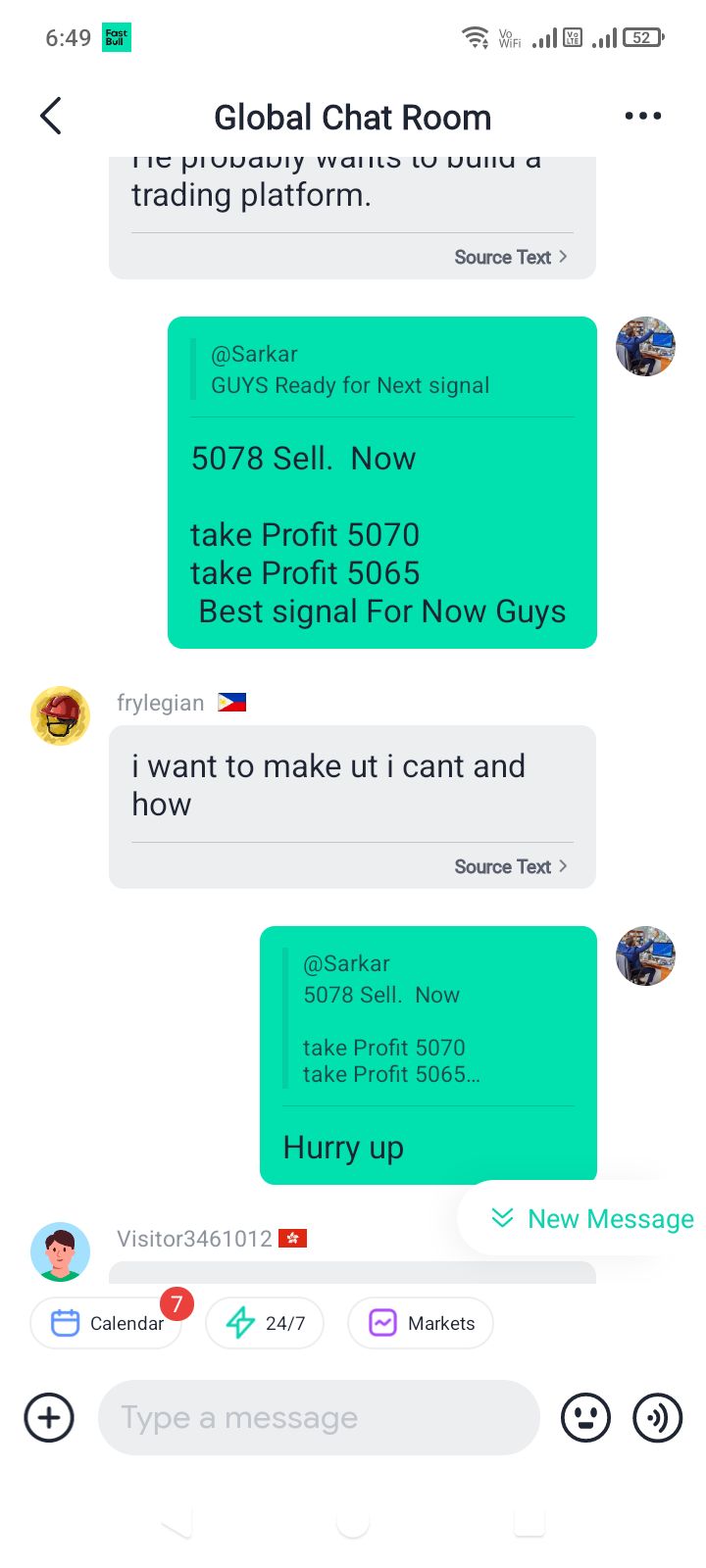Open Visitor3461012's avatar
706x1568 pixels.
pyautogui.click(x=61, y=1251)
